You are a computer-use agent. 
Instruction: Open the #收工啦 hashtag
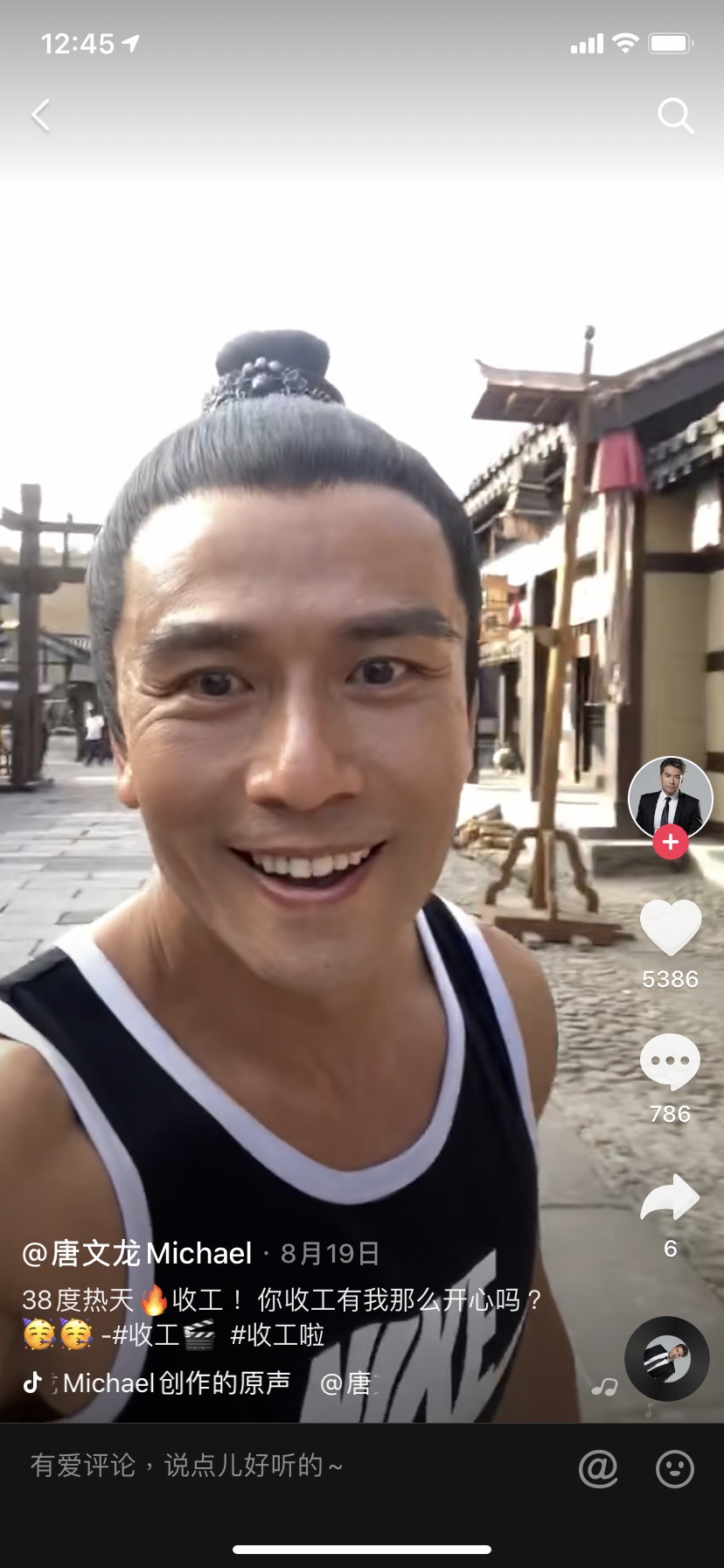277,1335
